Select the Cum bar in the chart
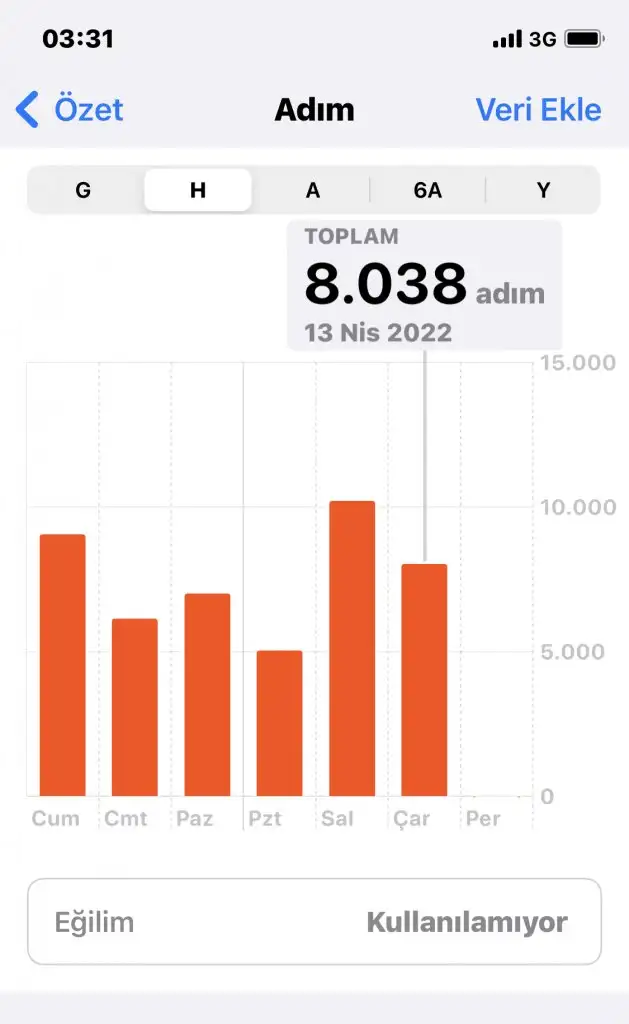This screenshot has height=1024, width=629. tap(63, 665)
